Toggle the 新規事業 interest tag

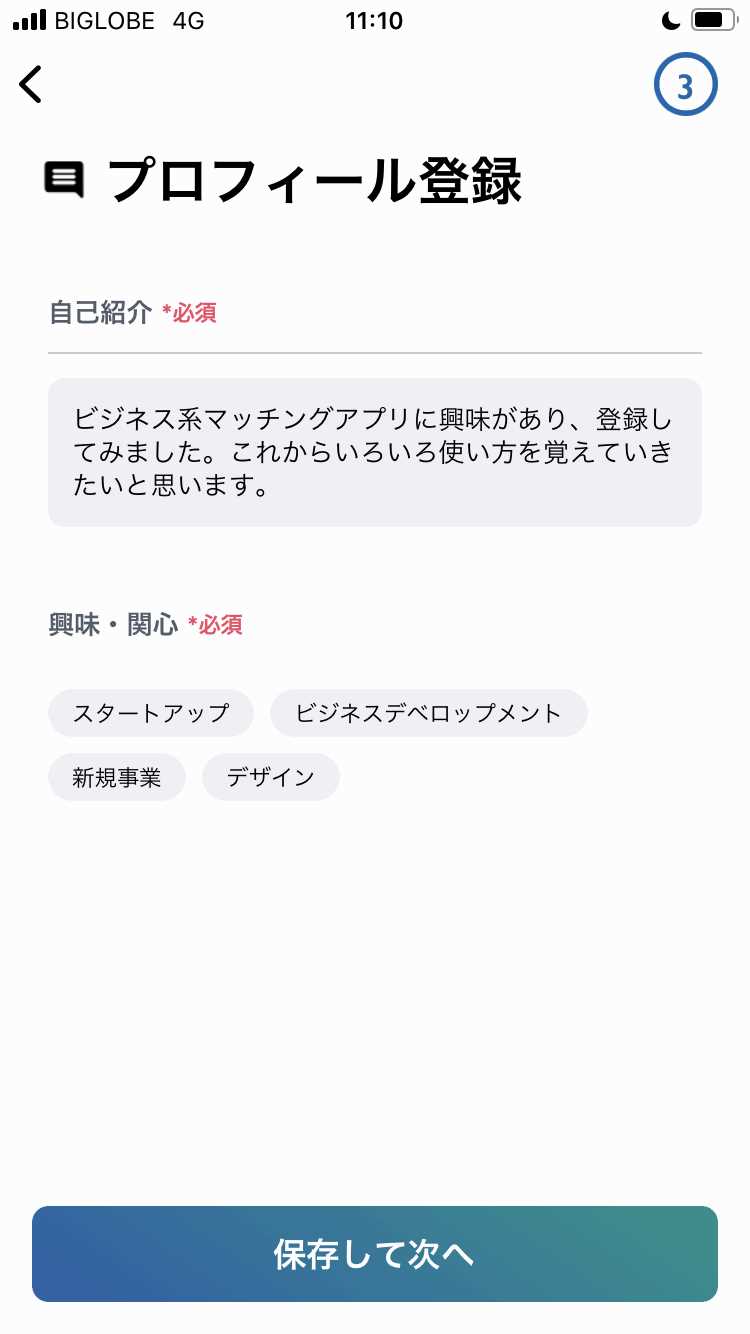(x=117, y=777)
